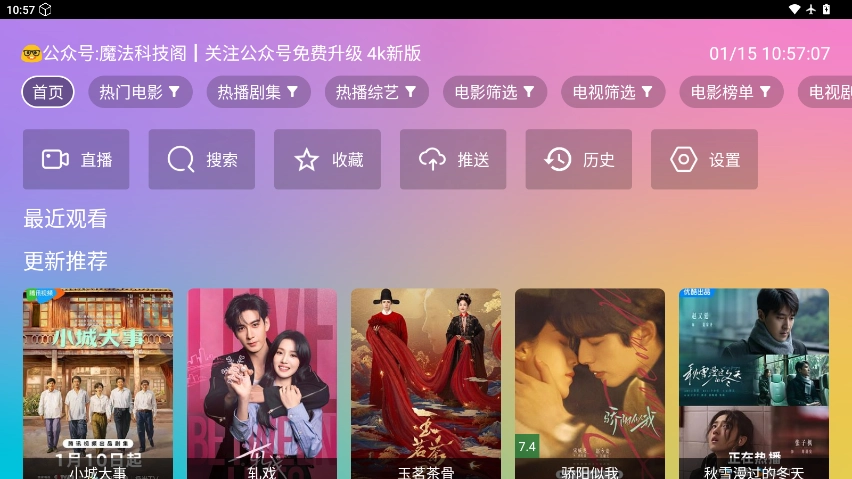Open 设置 settings
The image size is (852, 479).
click(x=704, y=159)
